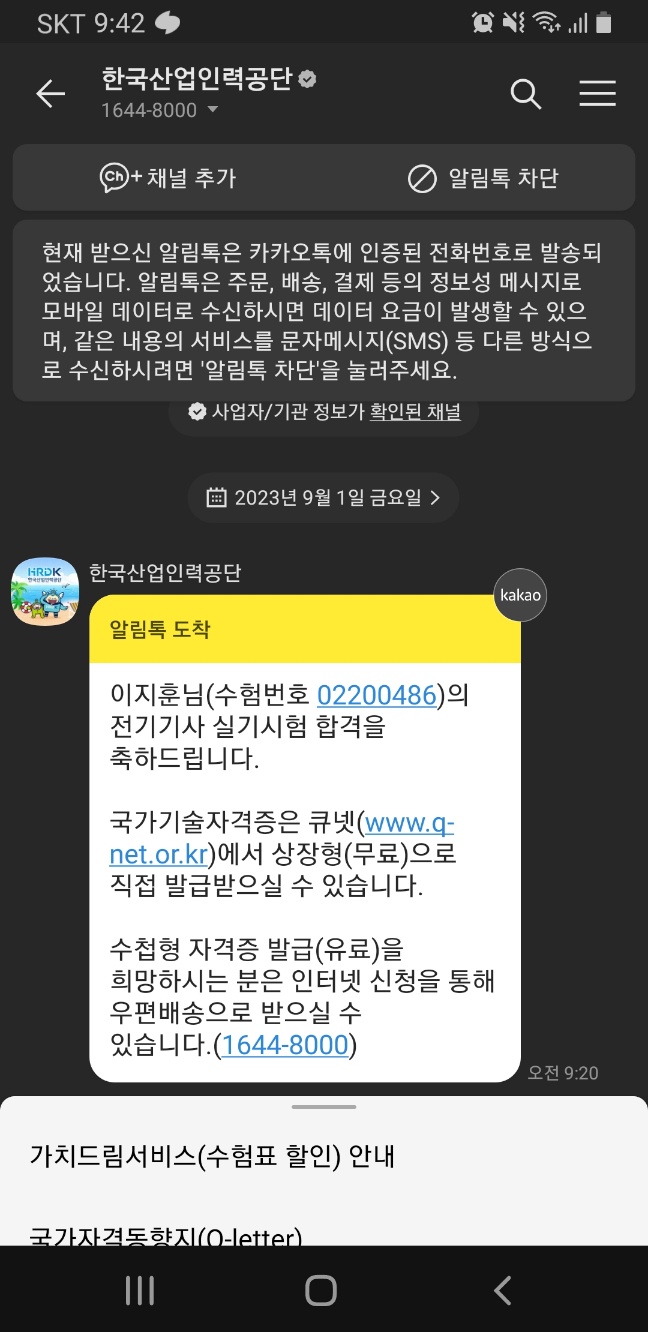Image resolution: width=648 pixels, height=1332 pixels.
Task: Tap 채널 추가 to add channel
Action: 168,178
